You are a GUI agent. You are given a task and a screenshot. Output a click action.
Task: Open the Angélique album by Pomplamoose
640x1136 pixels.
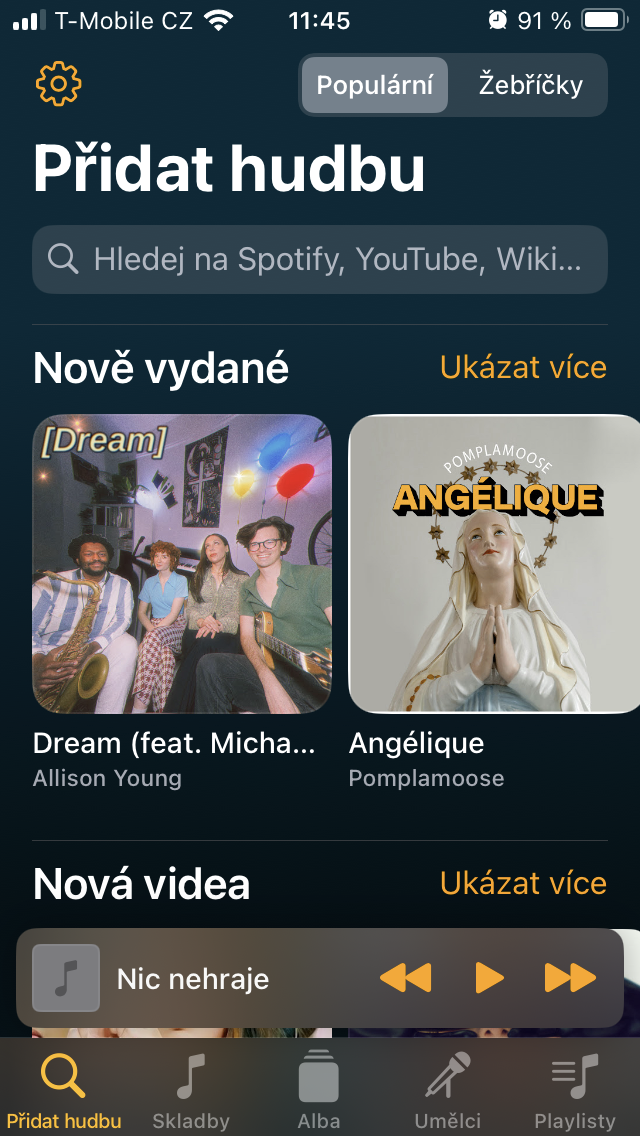coord(494,563)
